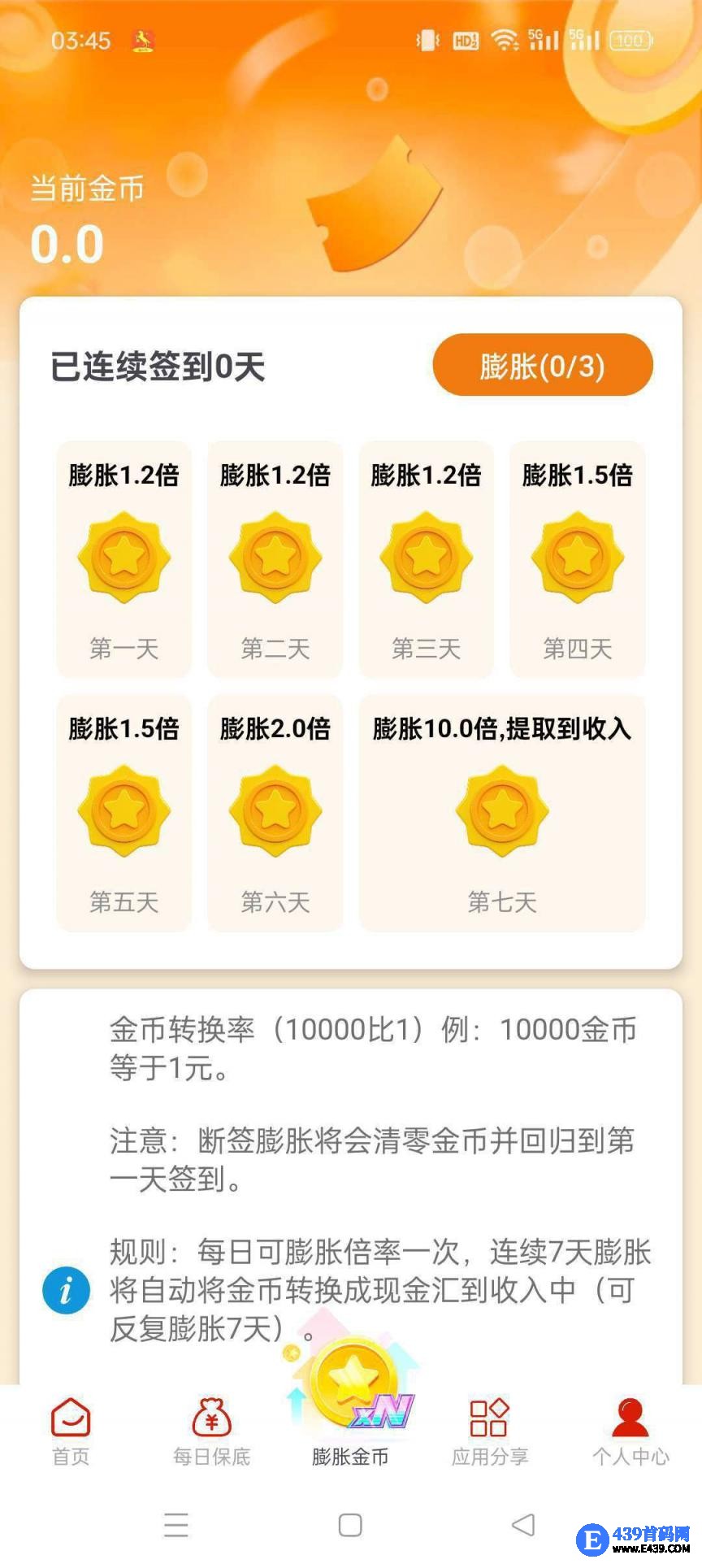Select the 第七天 10.0倍 card
The height and width of the screenshot is (1568, 702).
tap(502, 813)
